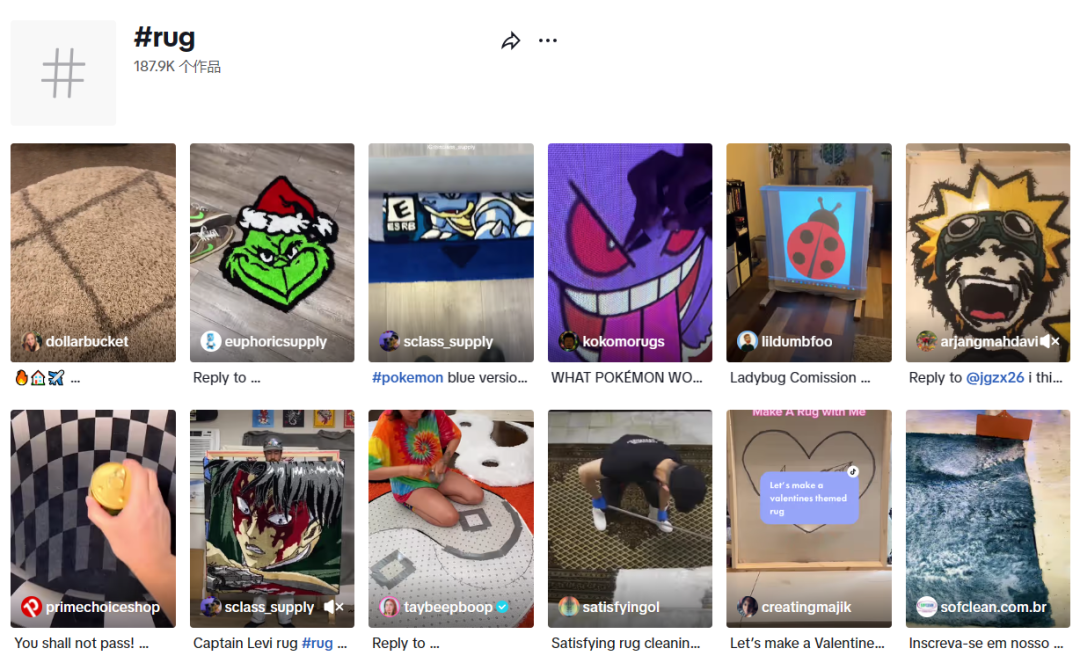Open kokomorugs' Gengar rug video
1080x663 pixels.
(x=630, y=252)
